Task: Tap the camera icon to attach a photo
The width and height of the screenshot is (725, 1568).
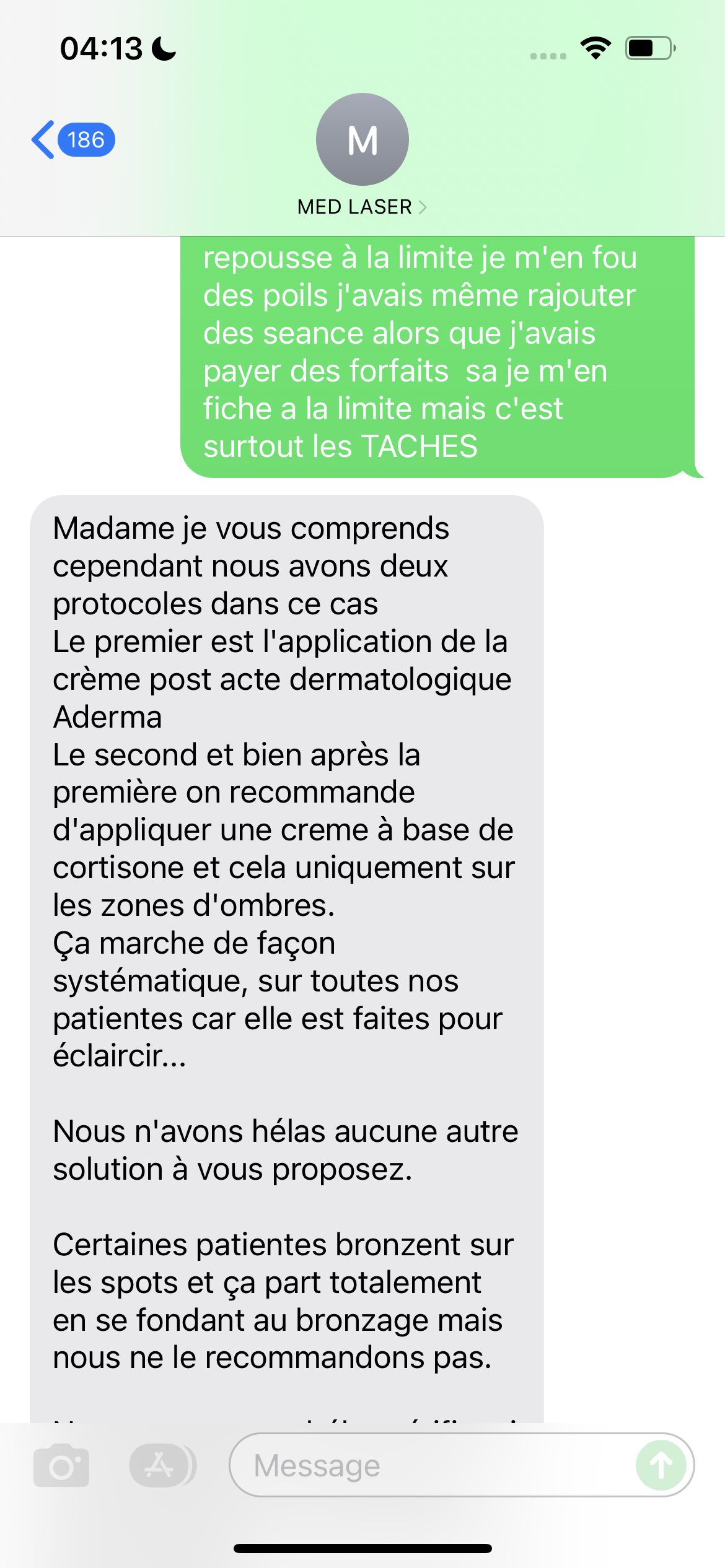Action: pos(61,1466)
